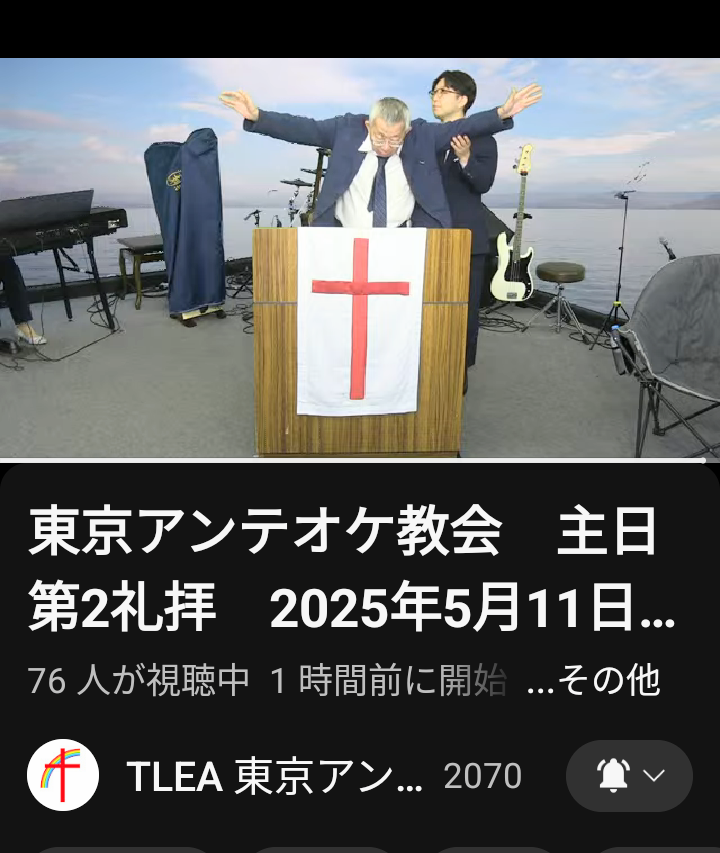720x853 pixels.
Task: Open the TLEA channel avatar
Action: click(62, 775)
